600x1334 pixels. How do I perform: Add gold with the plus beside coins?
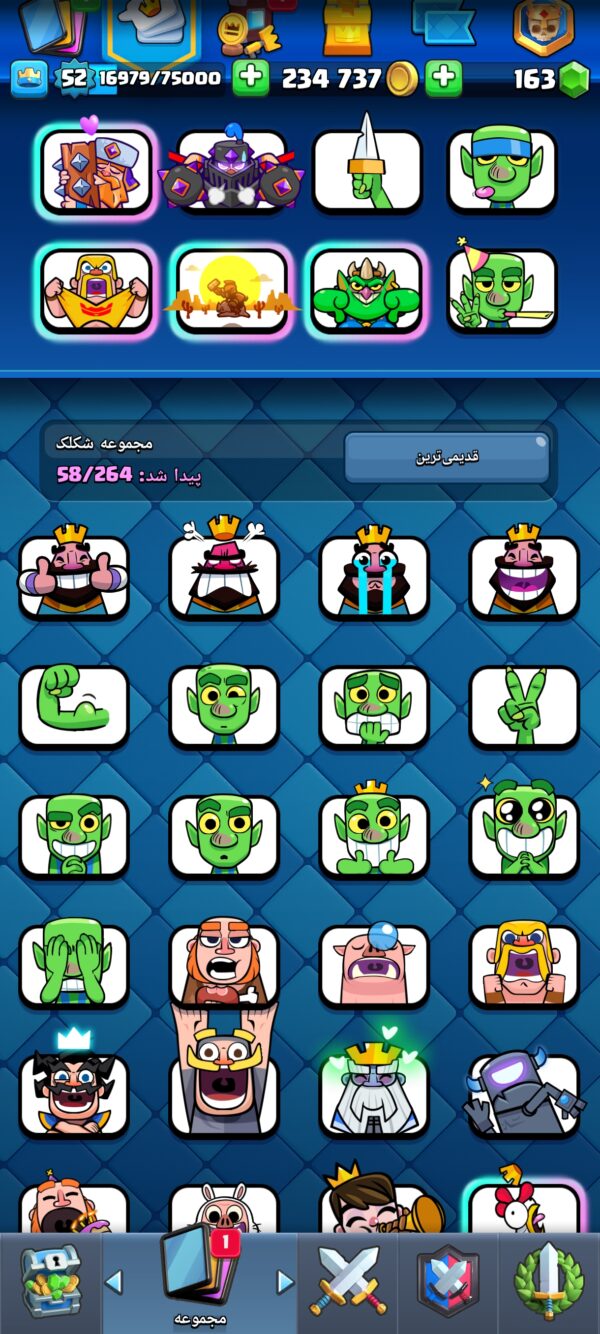443,78
